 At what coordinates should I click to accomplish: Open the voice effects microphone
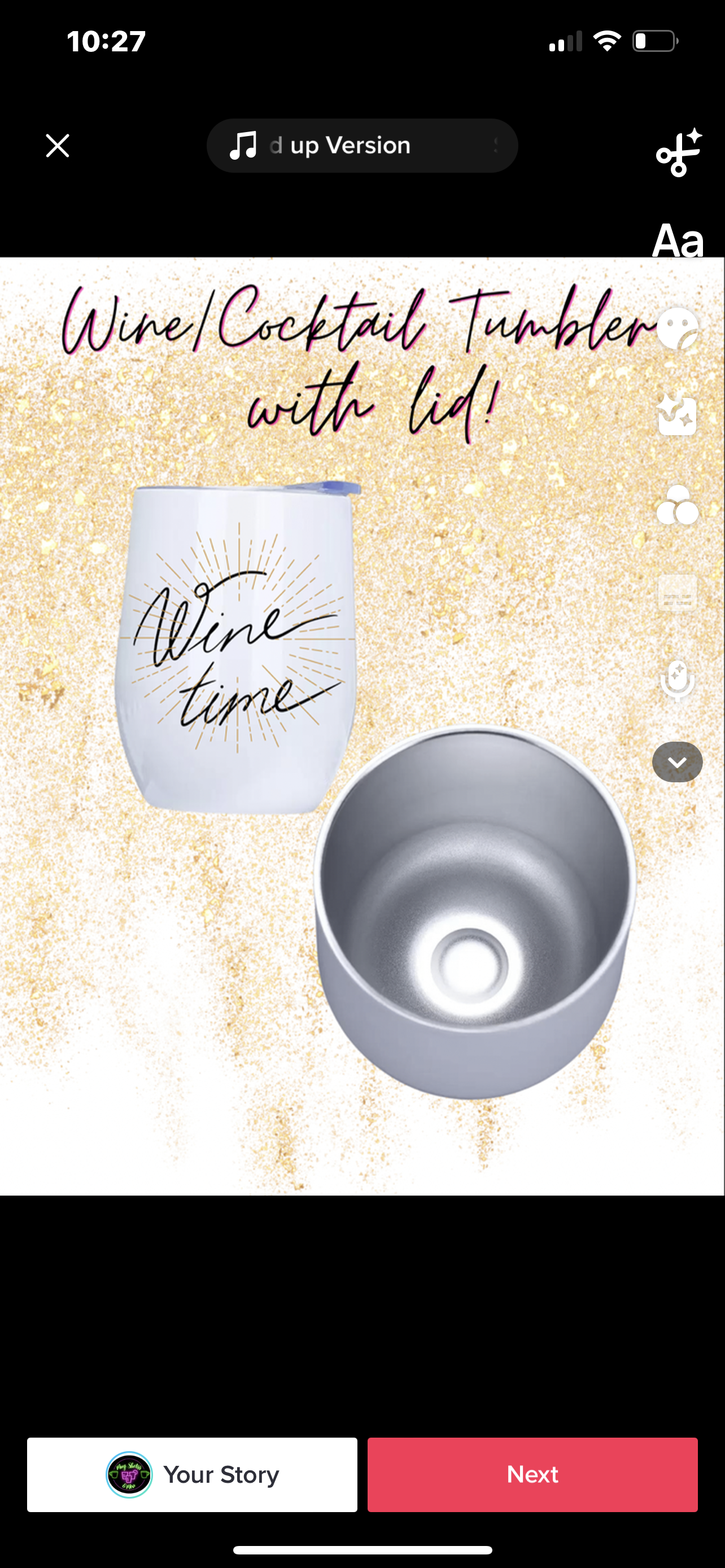tap(678, 680)
